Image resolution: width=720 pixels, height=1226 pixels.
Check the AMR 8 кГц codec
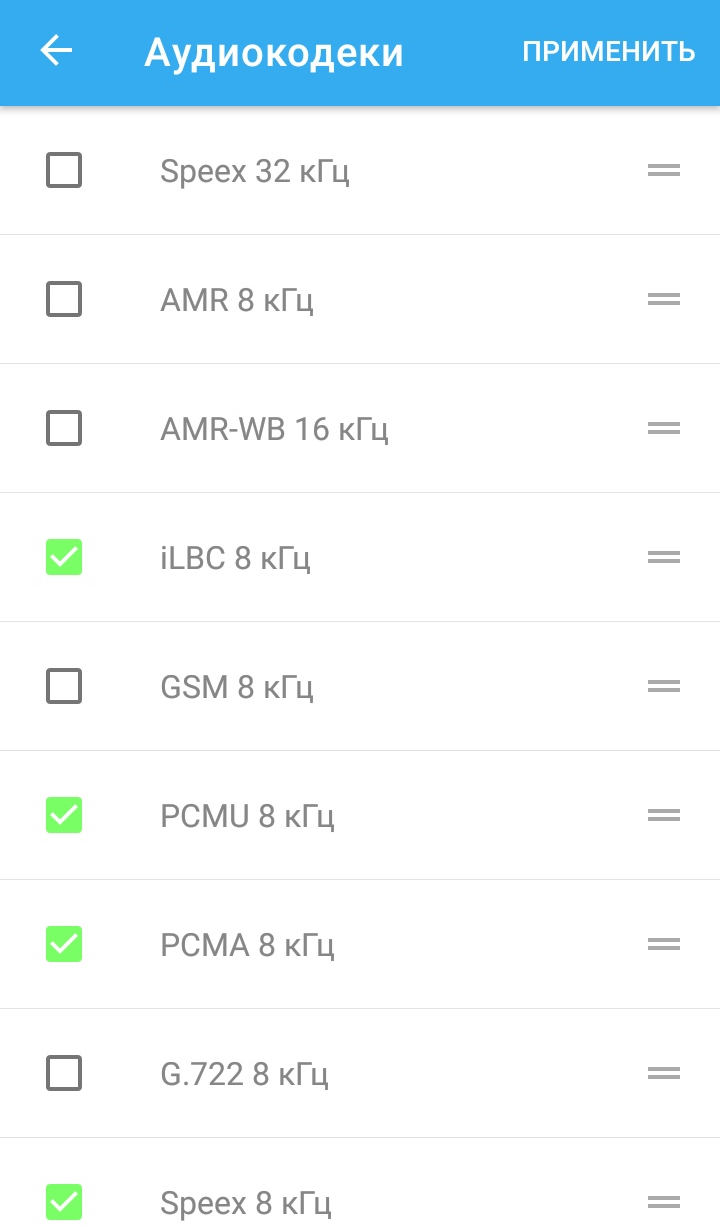tap(64, 299)
